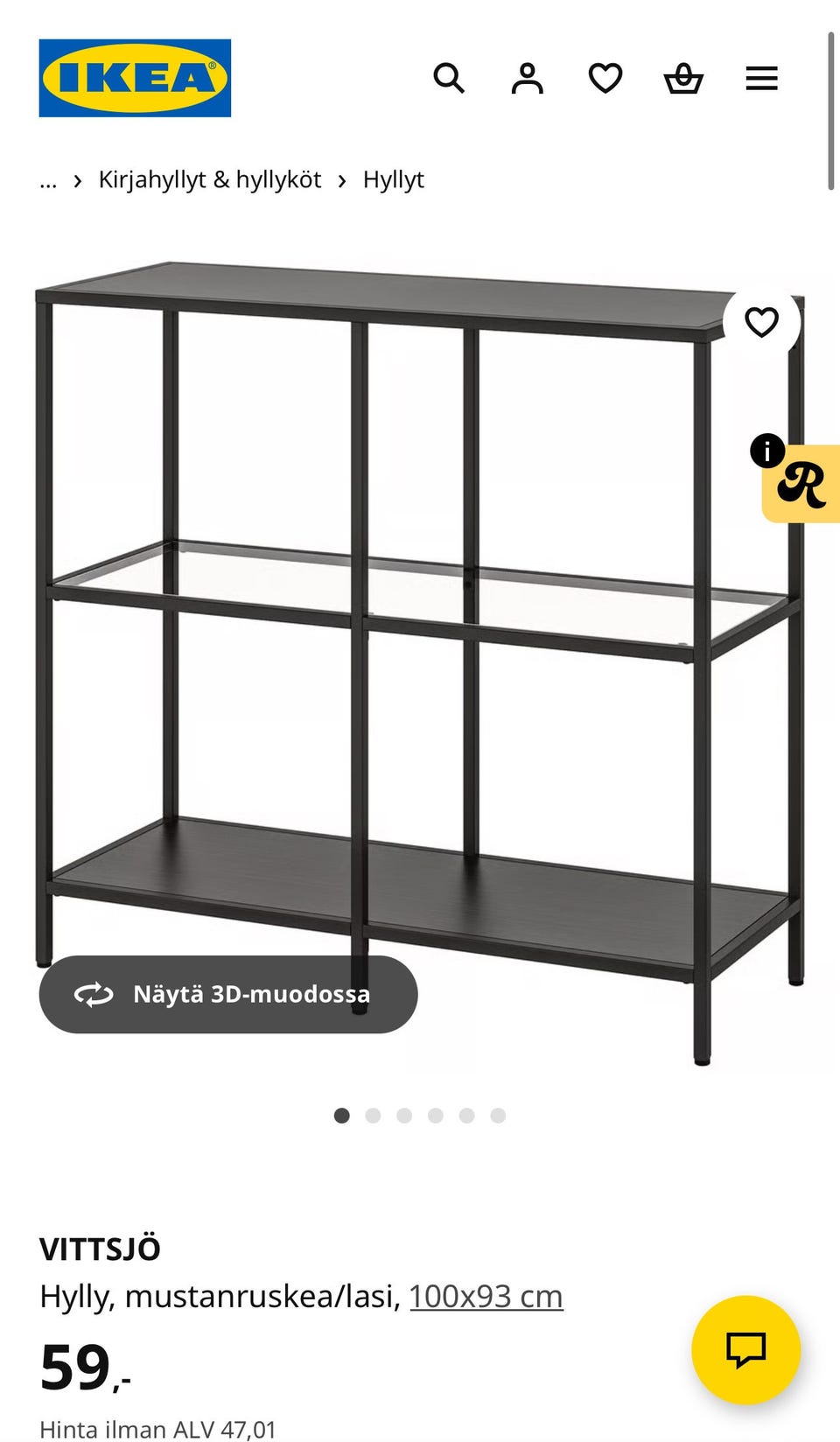
Task: Go to Hyllyt breadcrumb
Action: click(393, 180)
